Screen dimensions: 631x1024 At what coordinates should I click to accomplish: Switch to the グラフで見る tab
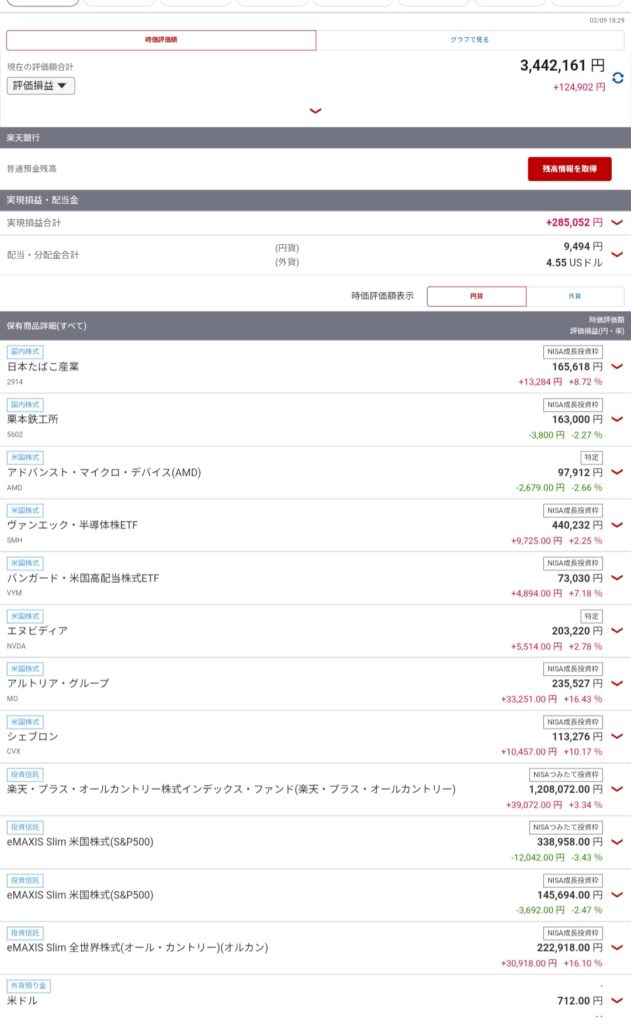pyautogui.click(x=469, y=40)
